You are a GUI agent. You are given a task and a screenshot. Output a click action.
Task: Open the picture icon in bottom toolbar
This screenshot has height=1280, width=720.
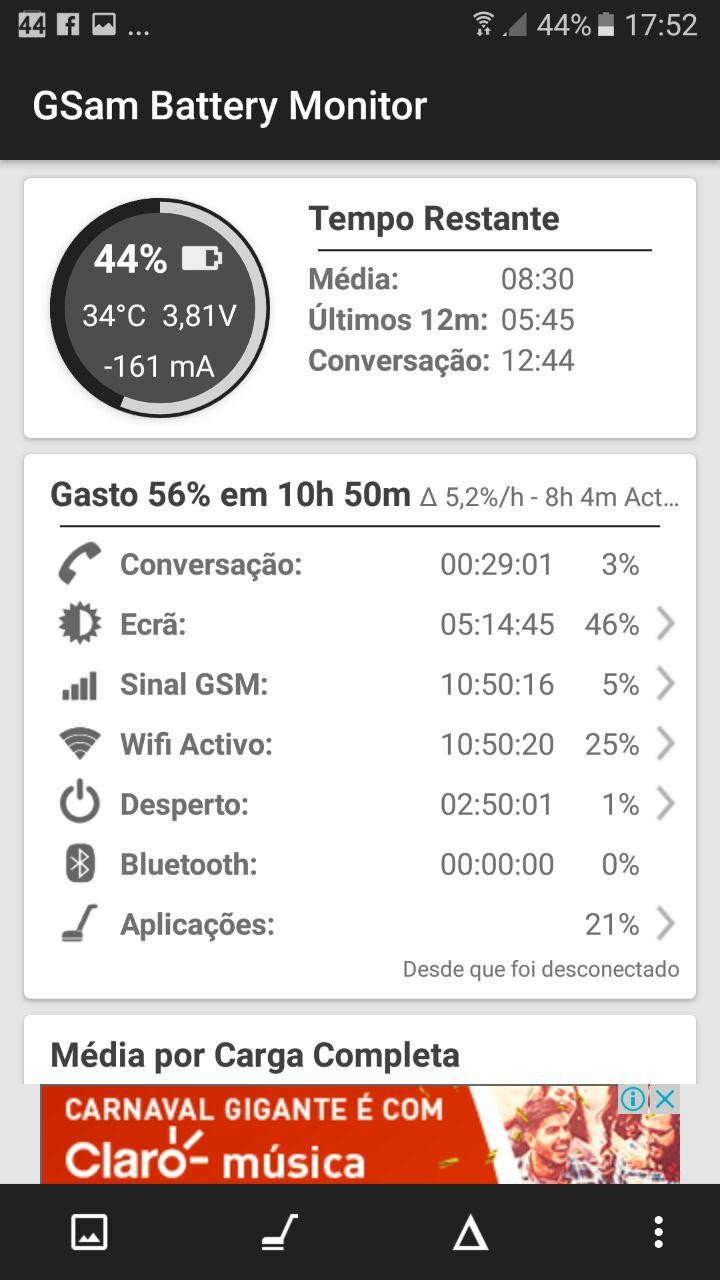pyautogui.click(x=89, y=1233)
